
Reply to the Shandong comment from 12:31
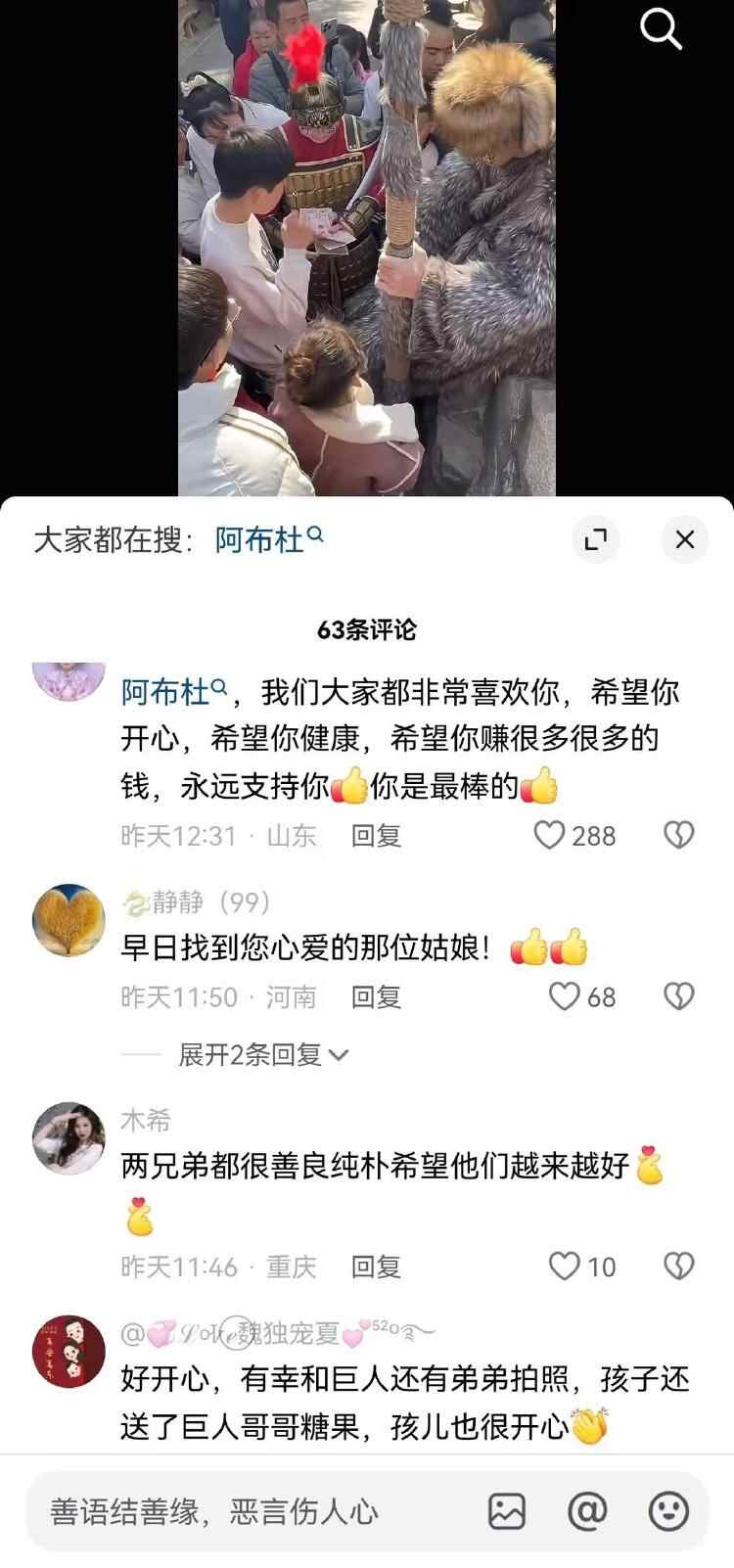(376, 835)
